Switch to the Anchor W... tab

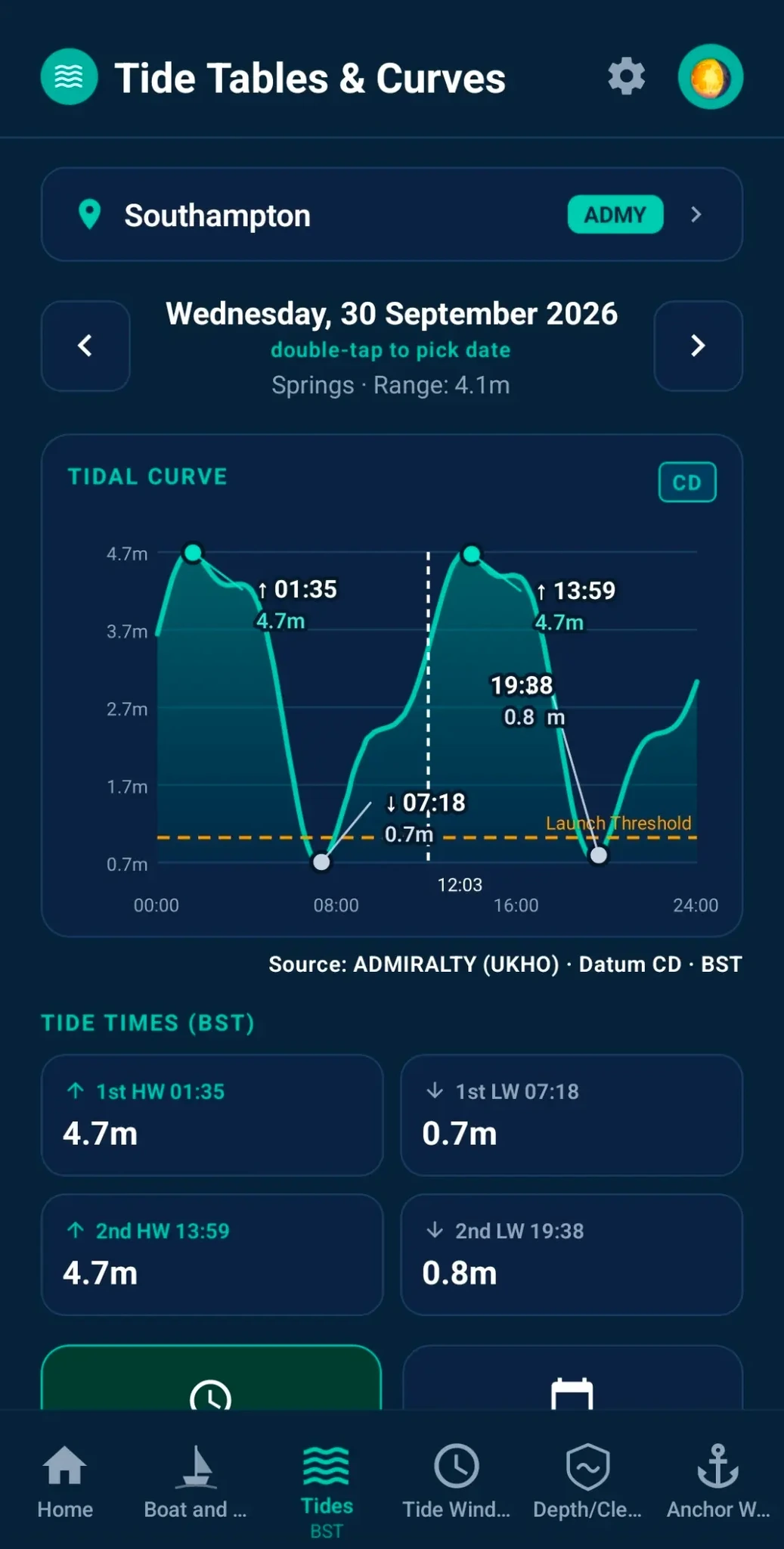click(718, 1481)
